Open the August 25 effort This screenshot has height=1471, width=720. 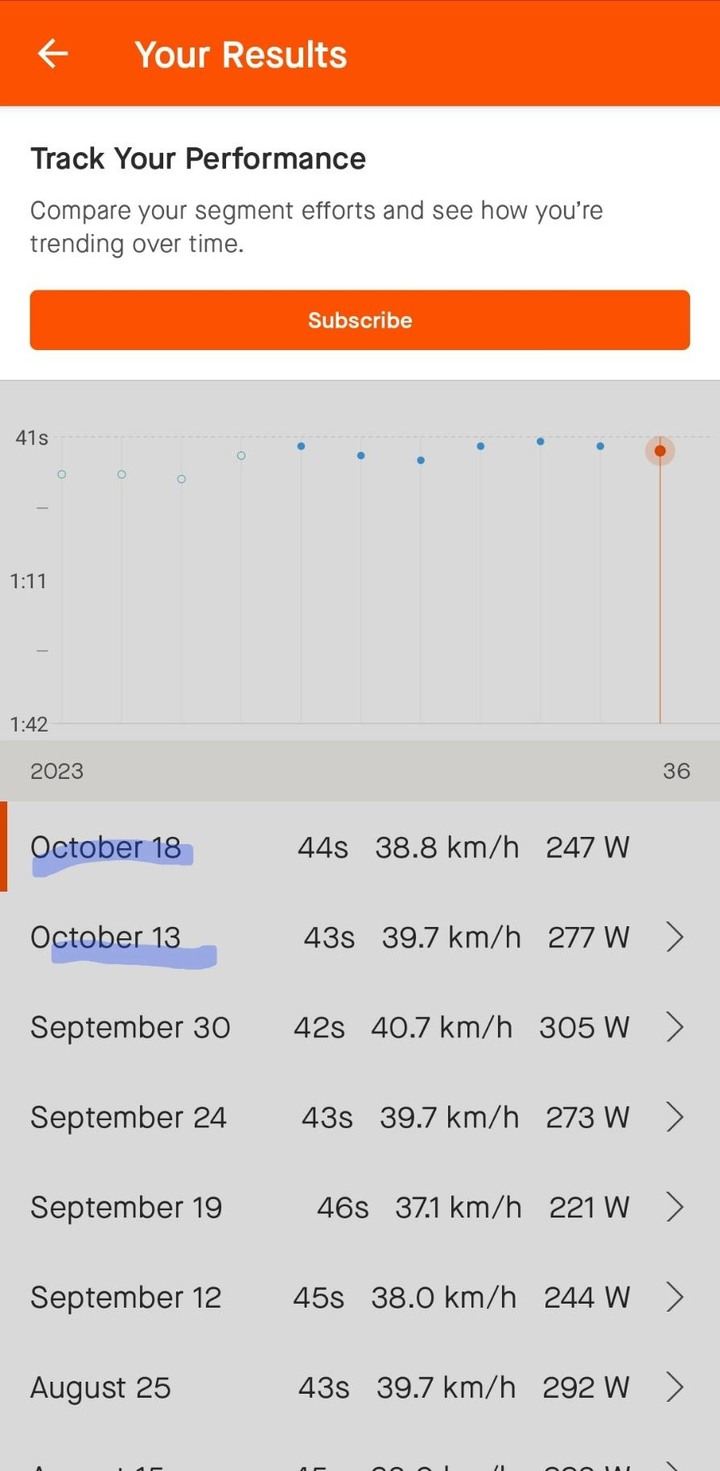[x=360, y=1387]
